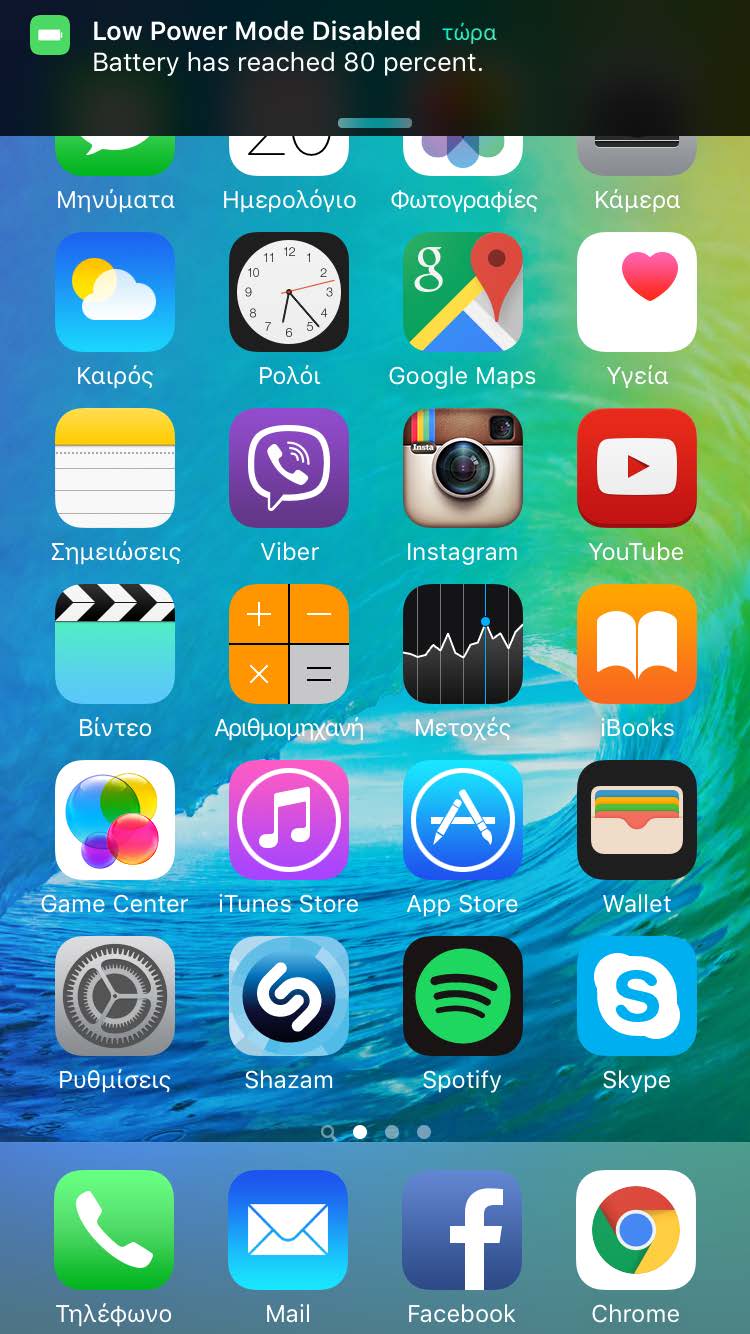The height and width of the screenshot is (1334, 750).
Task: Open the Low Power Mode Disabled notification
Action: click(290, 48)
